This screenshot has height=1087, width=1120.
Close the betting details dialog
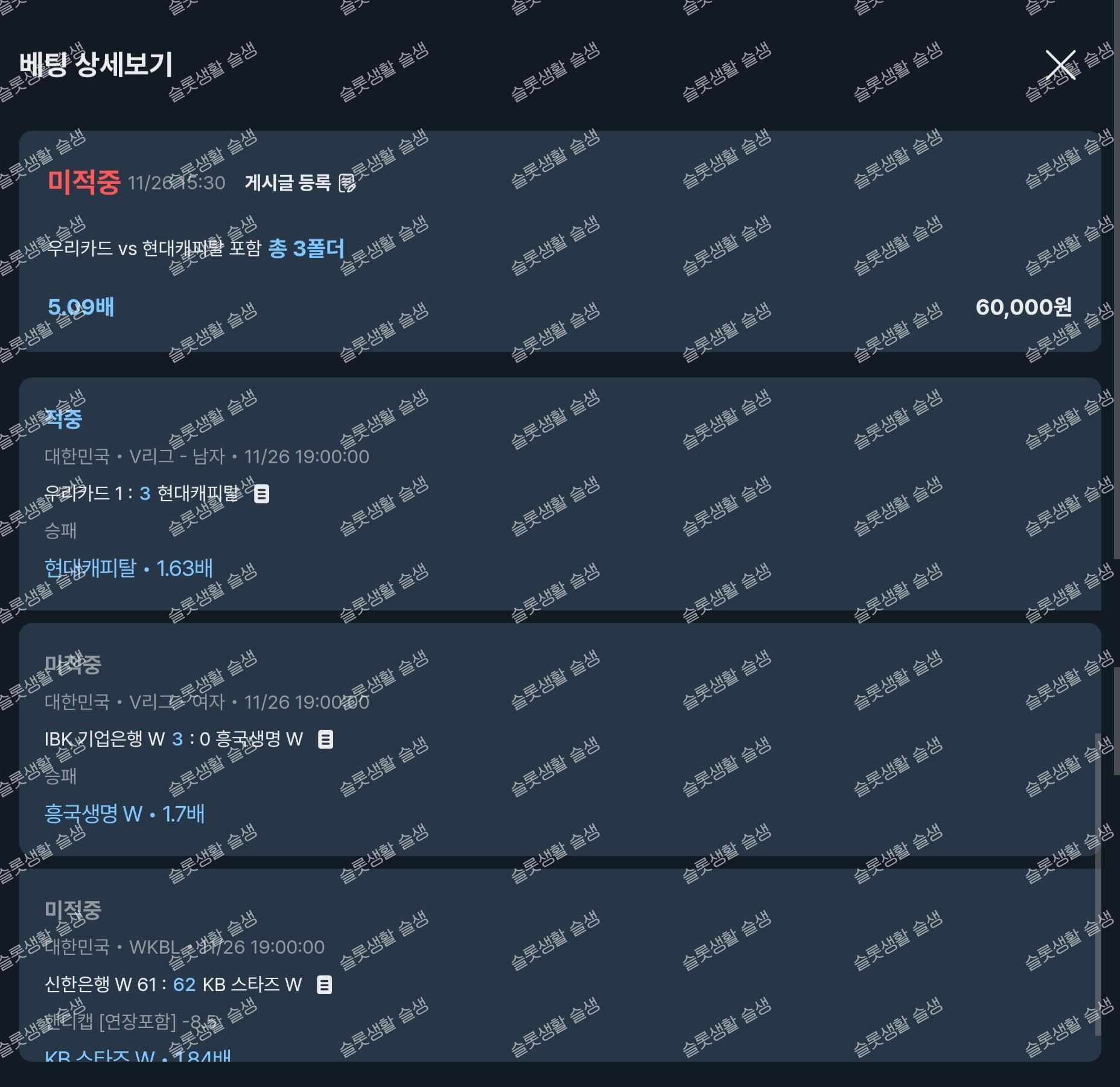coord(1060,65)
